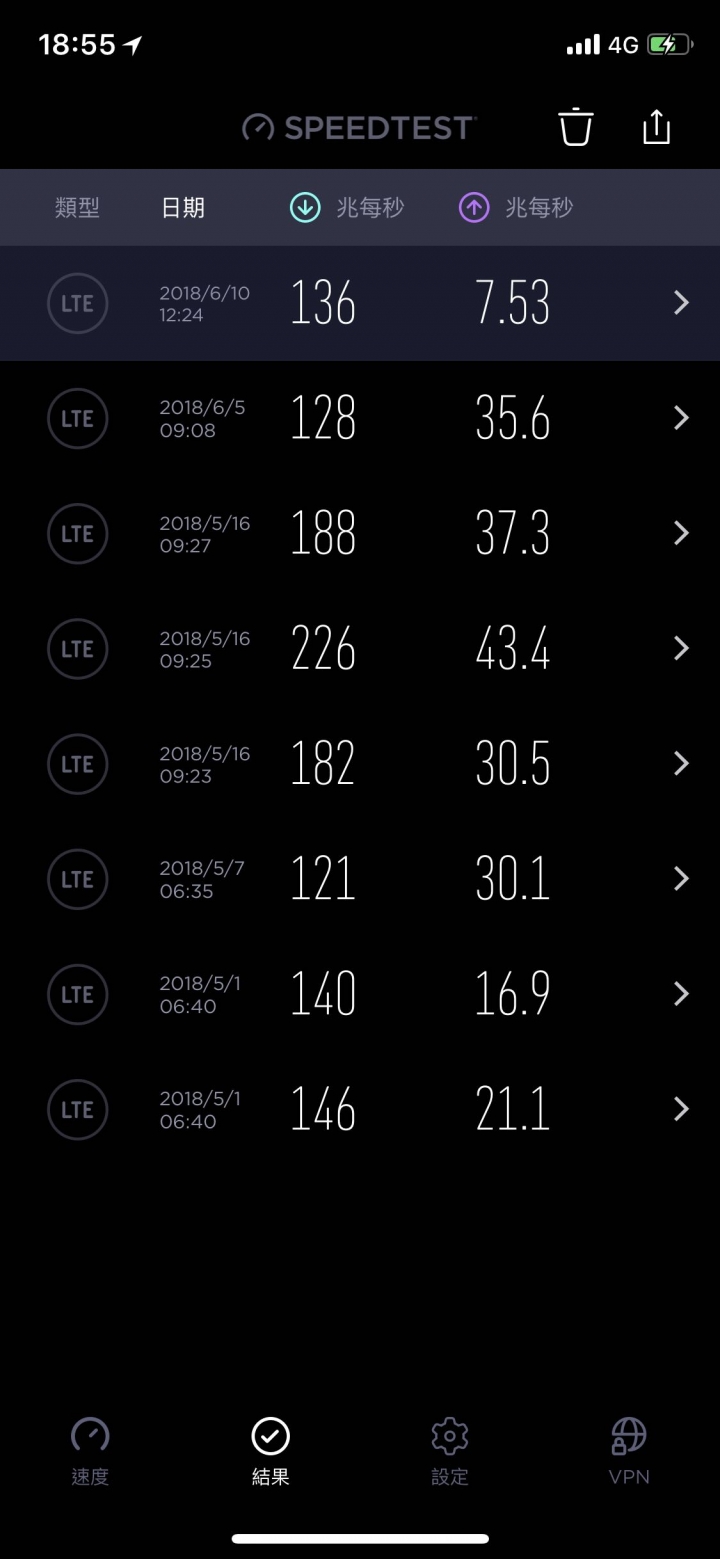Open the 2018/6/10 12:24 test result
720x1559 pixels.
(360, 303)
